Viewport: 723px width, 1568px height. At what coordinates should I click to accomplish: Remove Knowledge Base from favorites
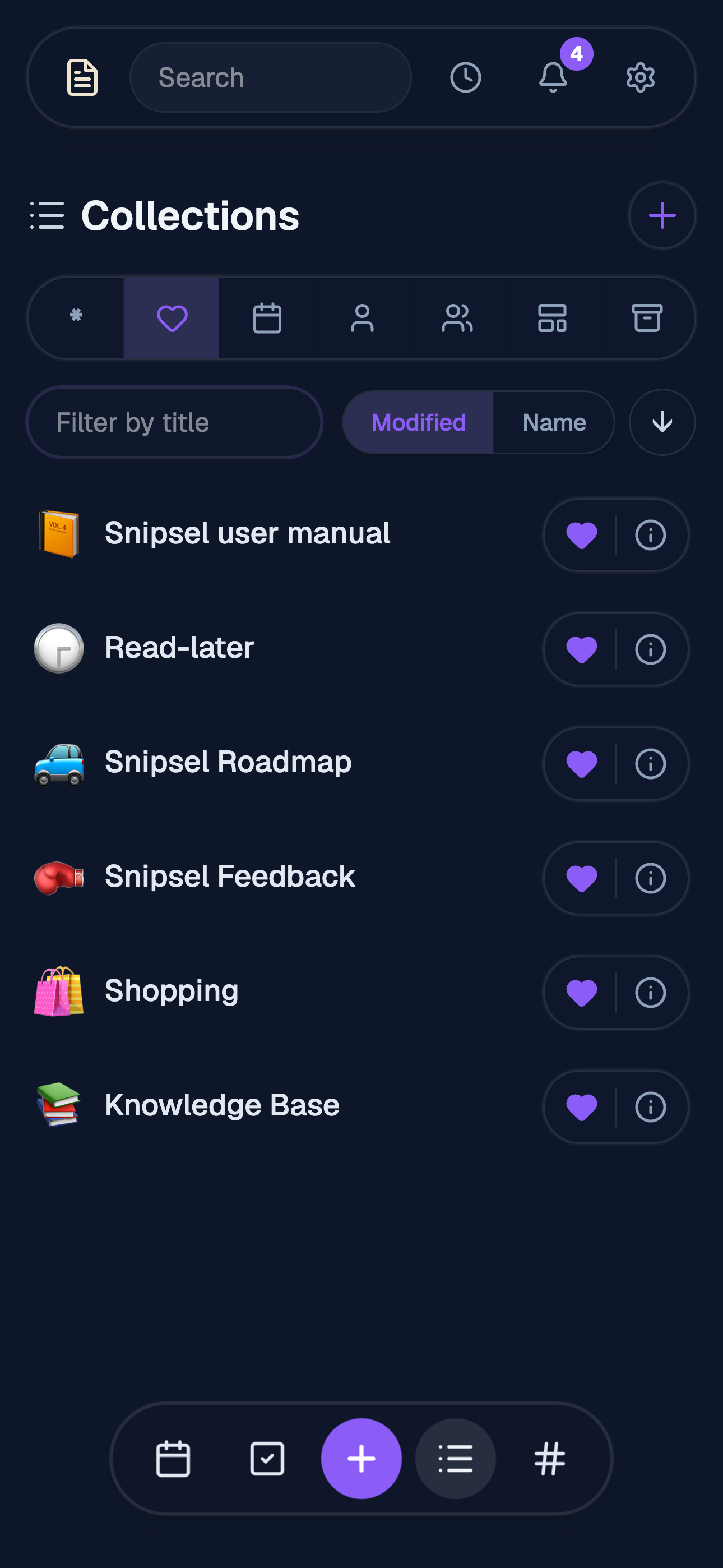pos(581,1106)
